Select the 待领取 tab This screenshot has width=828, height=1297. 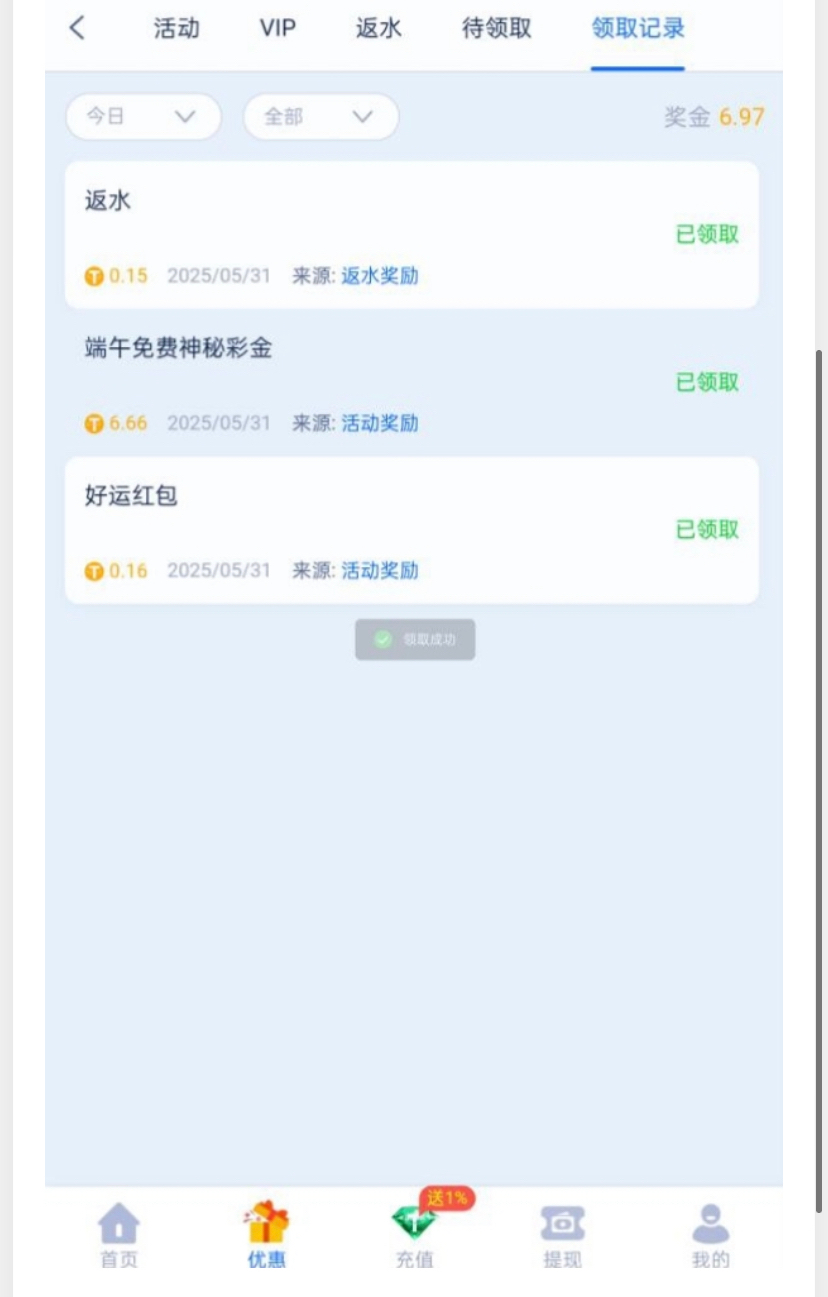(x=496, y=28)
